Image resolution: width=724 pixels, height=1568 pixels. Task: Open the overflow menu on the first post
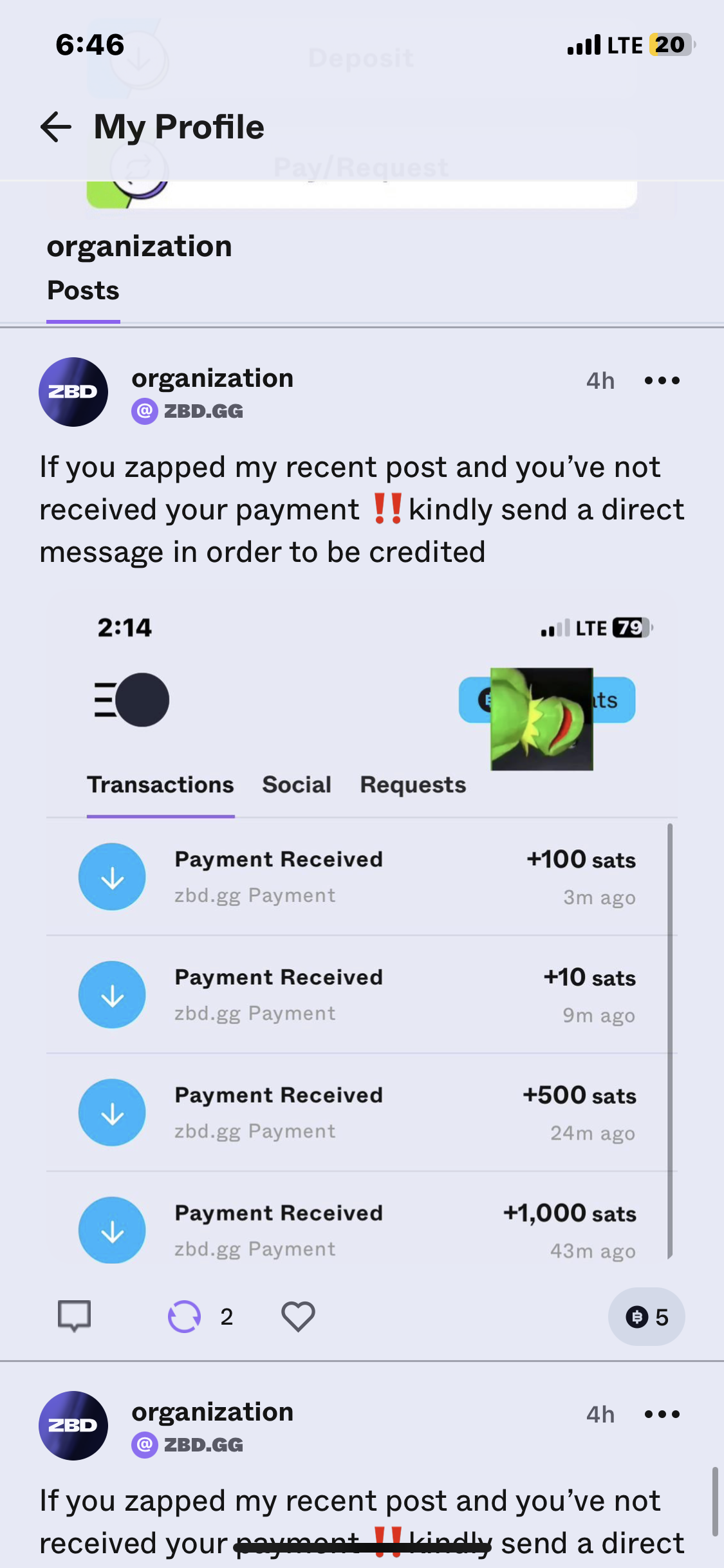(x=662, y=380)
